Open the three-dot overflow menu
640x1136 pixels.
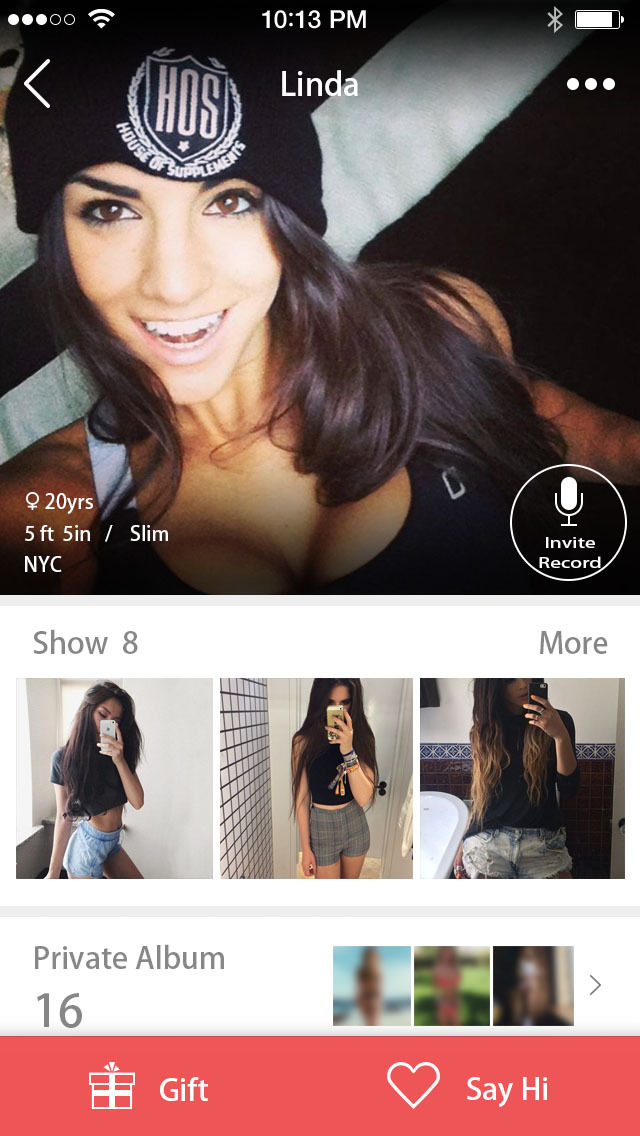(x=591, y=84)
